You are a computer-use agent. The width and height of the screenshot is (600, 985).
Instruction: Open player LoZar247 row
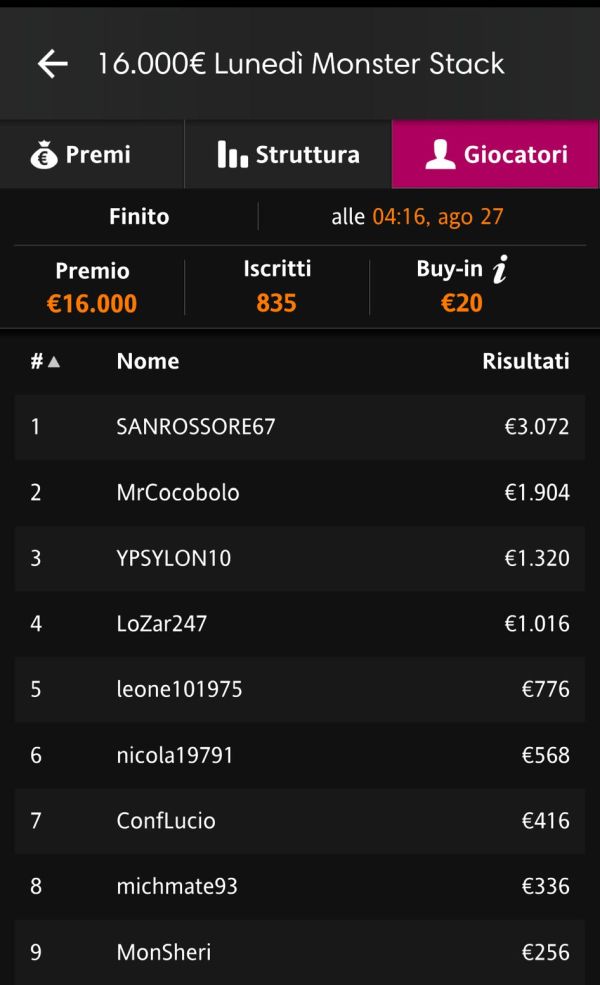coord(300,624)
